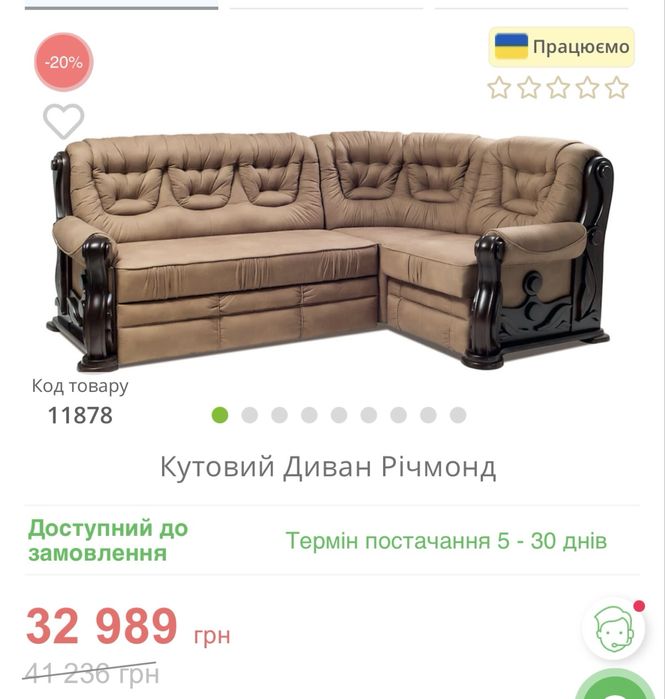Image resolution: width=665 pixels, height=699 pixels.
Task: Open the star rating reviews
Action: coord(558,88)
